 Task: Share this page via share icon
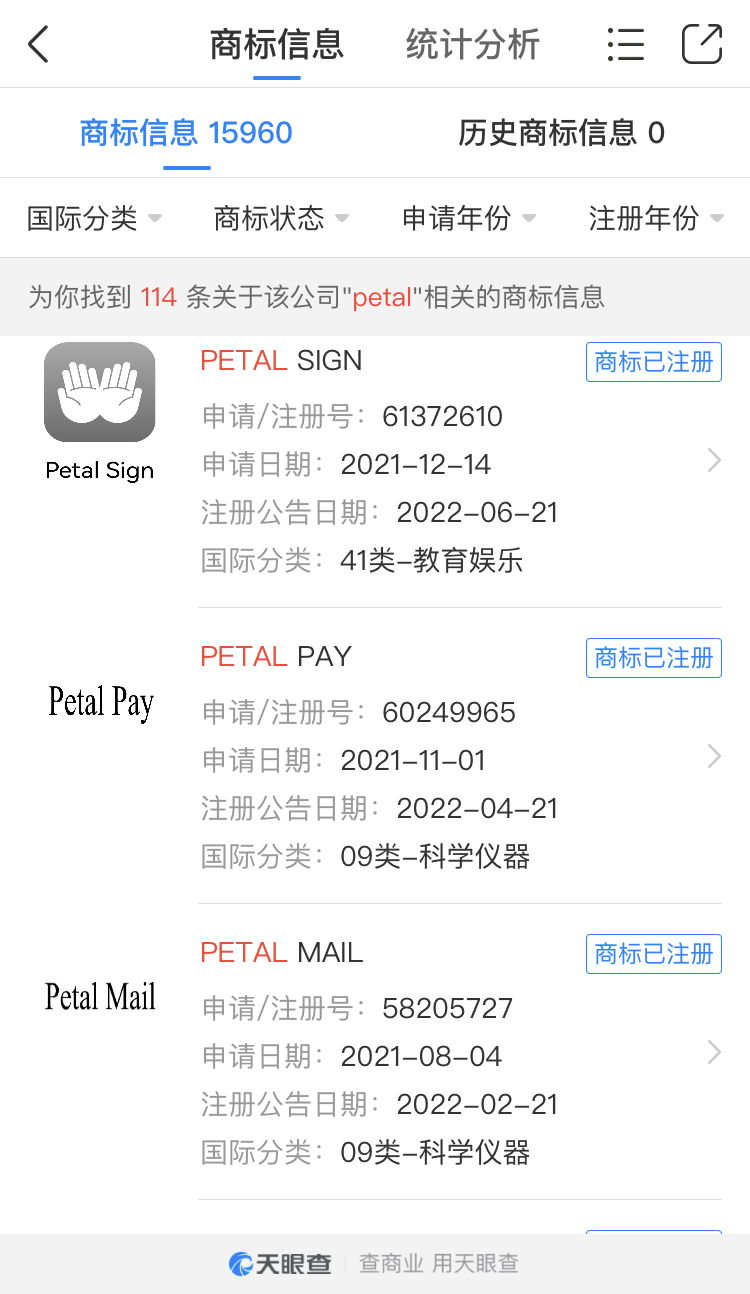(x=702, y=45)
